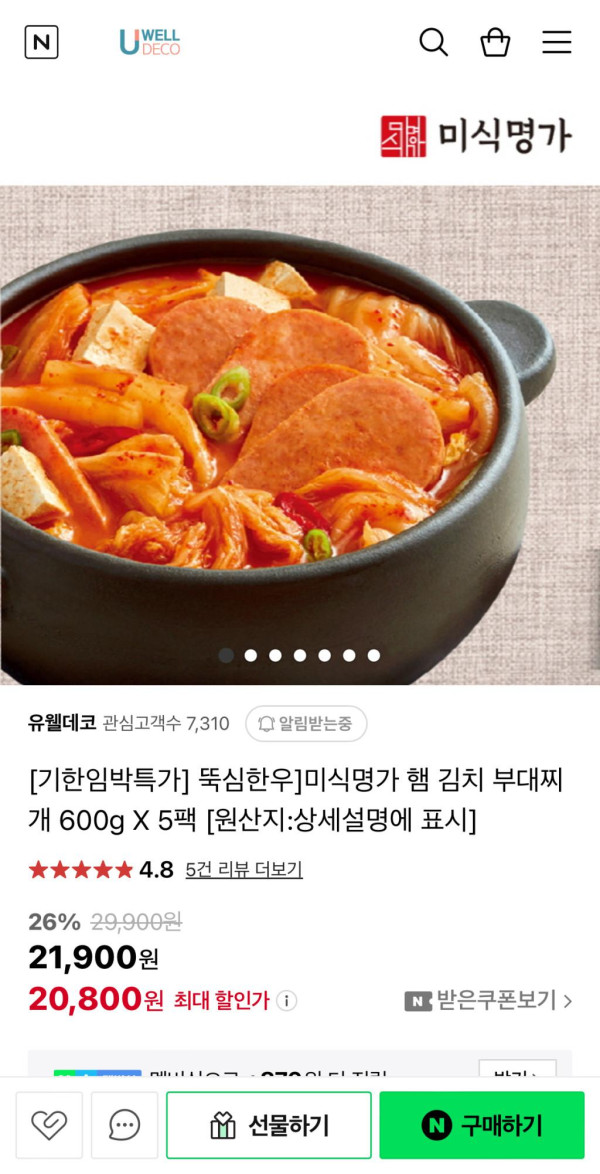600x1174 pixels.
Task: Tap the image page indicator dots
Action: (x=300, y=655)
